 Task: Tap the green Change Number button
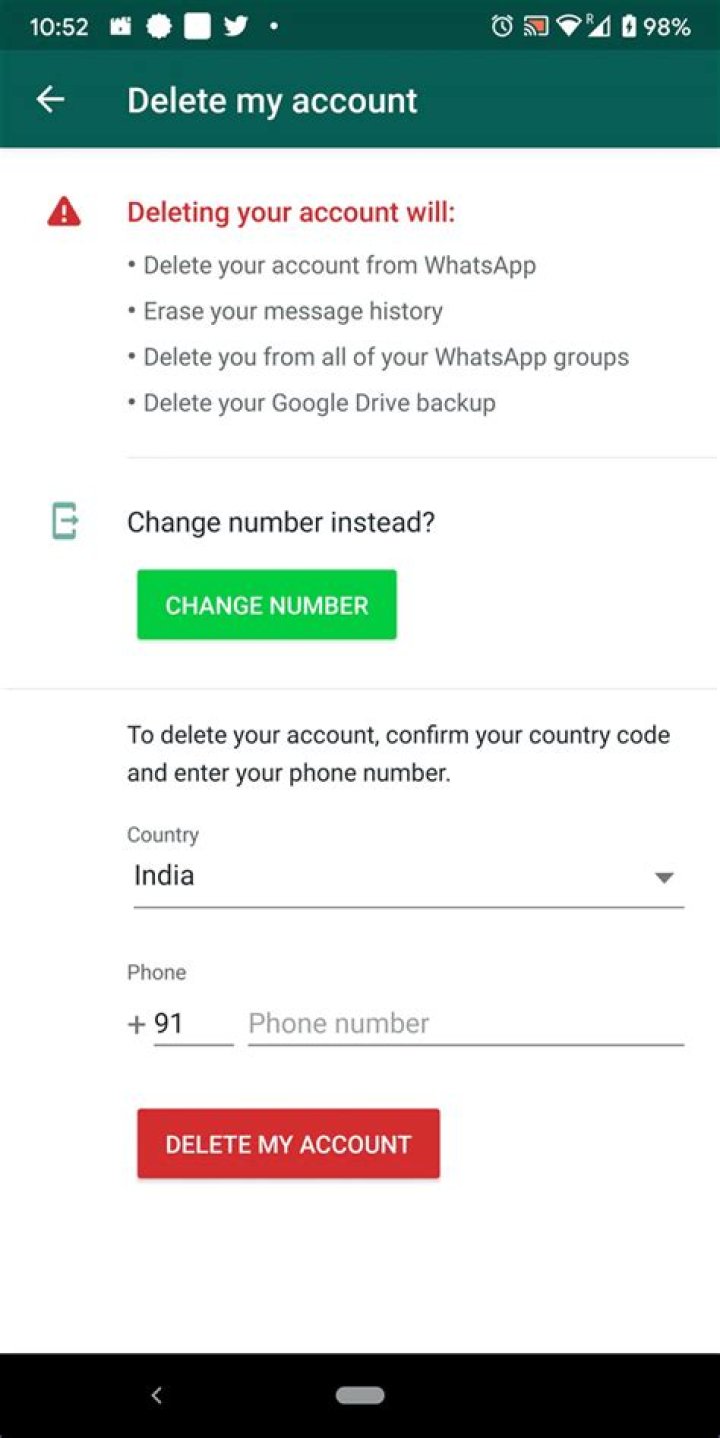pyautogui.click(x=267, y=605)
